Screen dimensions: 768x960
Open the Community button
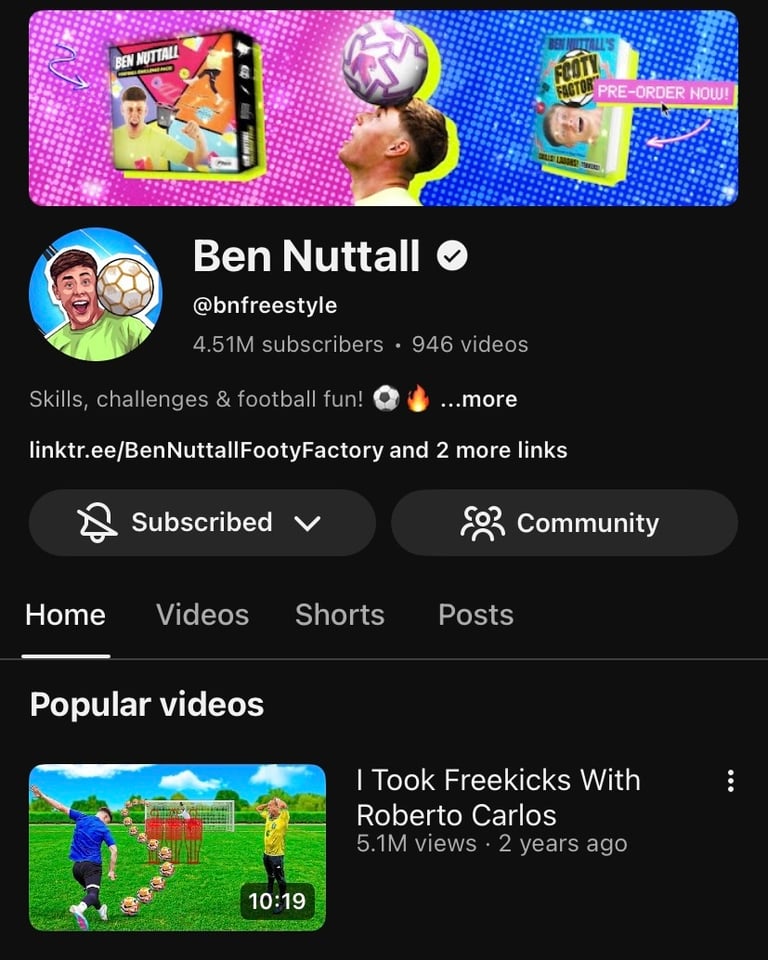[564, 523]
